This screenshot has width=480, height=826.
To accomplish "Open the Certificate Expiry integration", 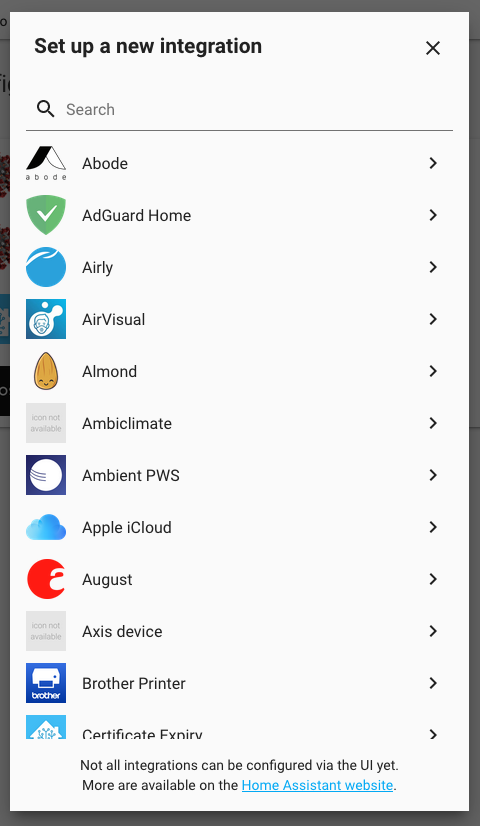I will click(x=239, y=724).
